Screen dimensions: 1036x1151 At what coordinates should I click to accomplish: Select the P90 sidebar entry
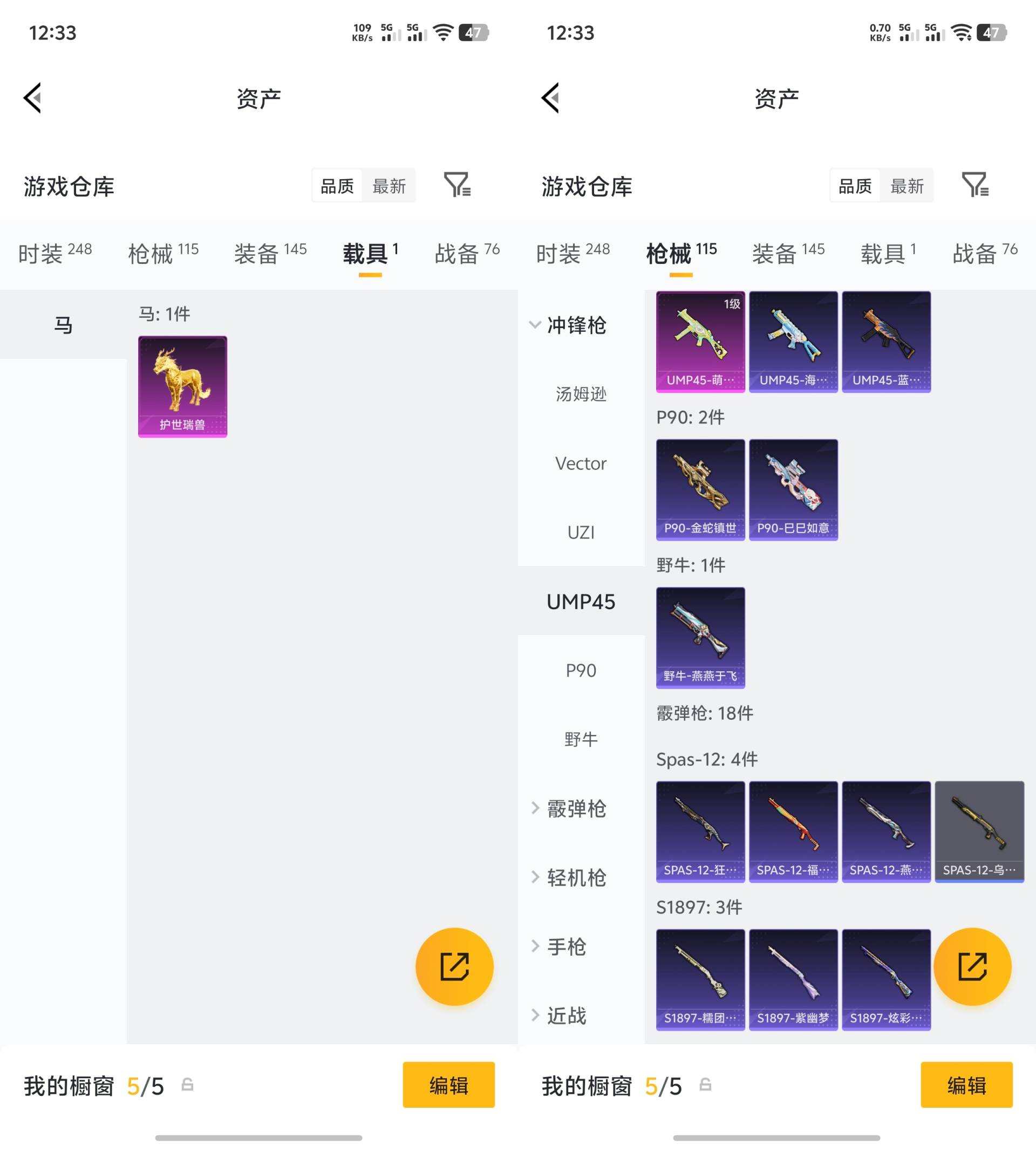[580, 670]
